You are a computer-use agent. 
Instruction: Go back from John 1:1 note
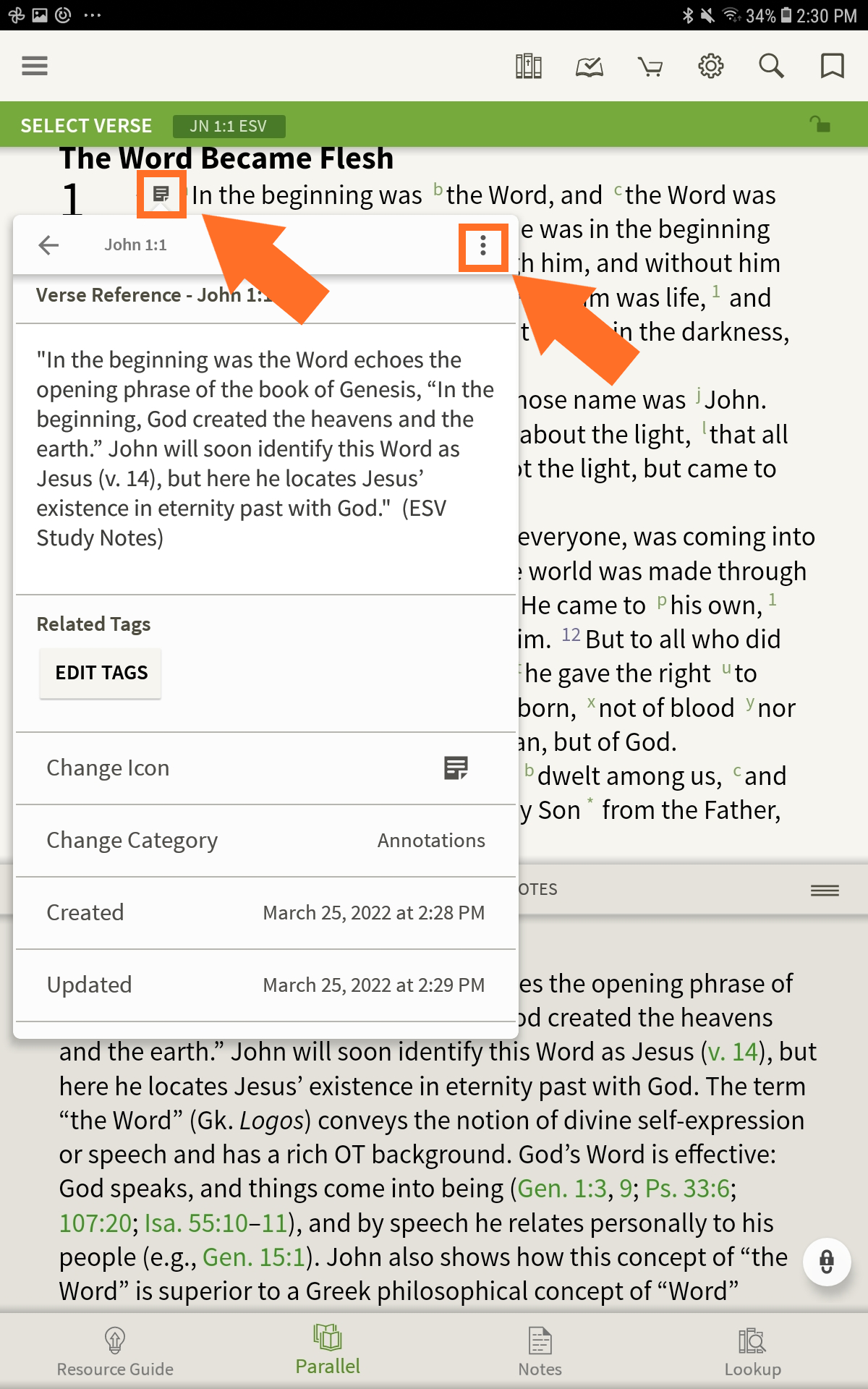48,245
